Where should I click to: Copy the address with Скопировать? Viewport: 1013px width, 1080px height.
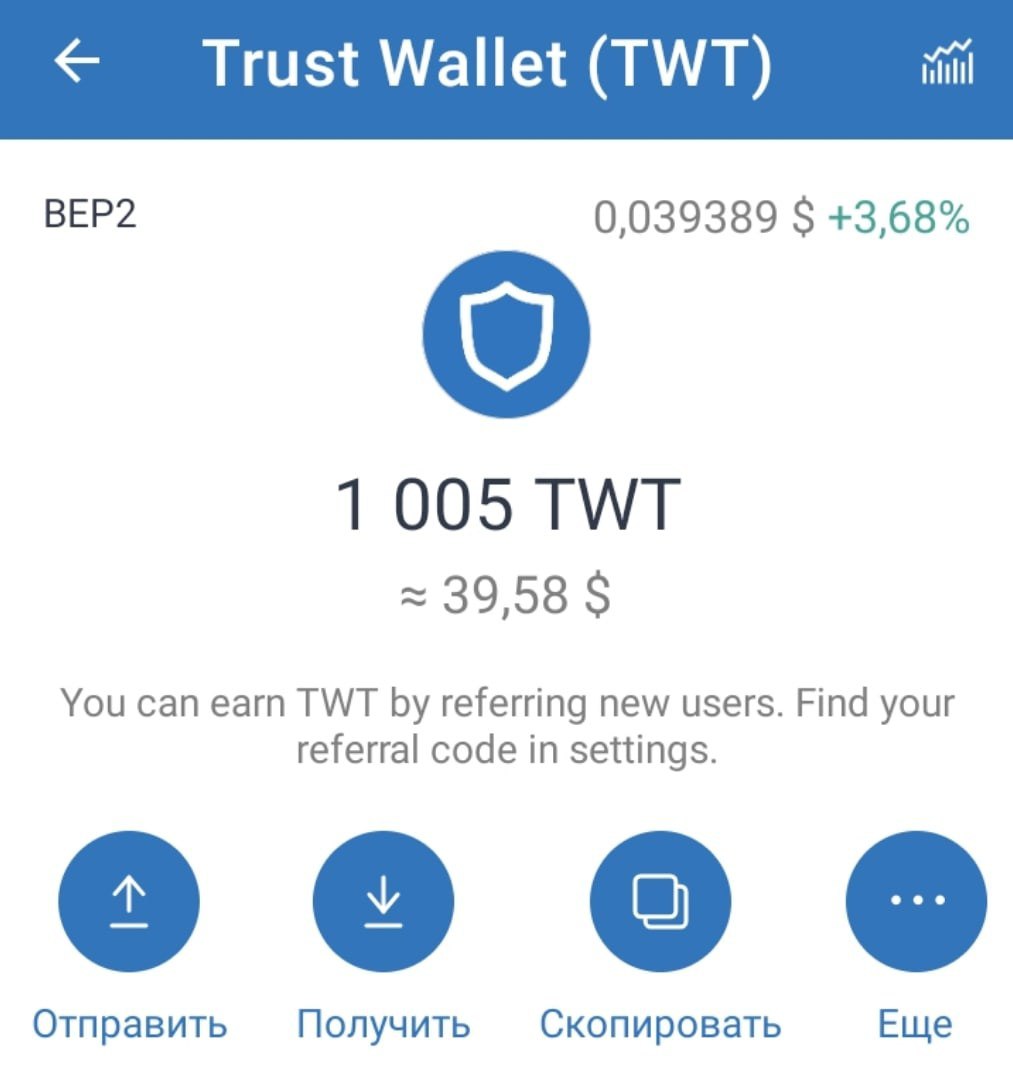point(660,900)
